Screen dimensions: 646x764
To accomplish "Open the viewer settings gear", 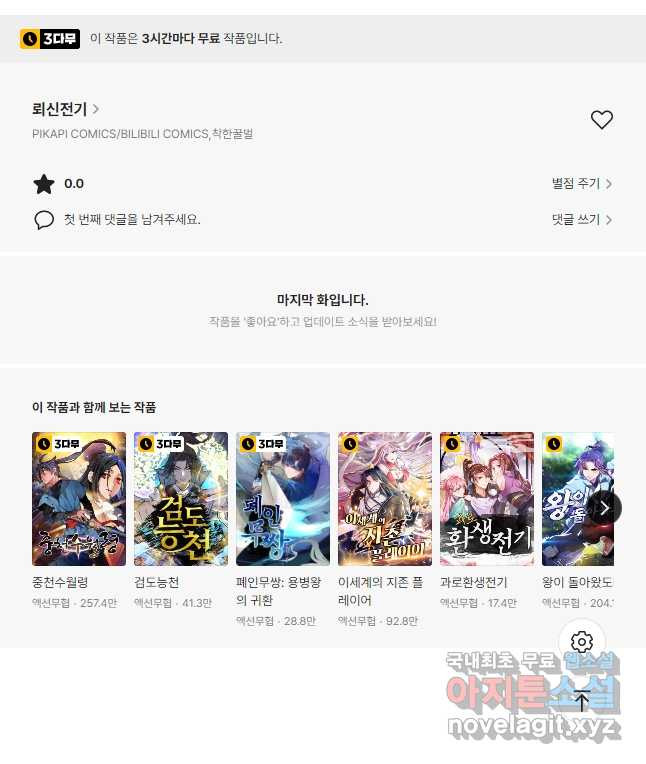I will coord(582,642).
